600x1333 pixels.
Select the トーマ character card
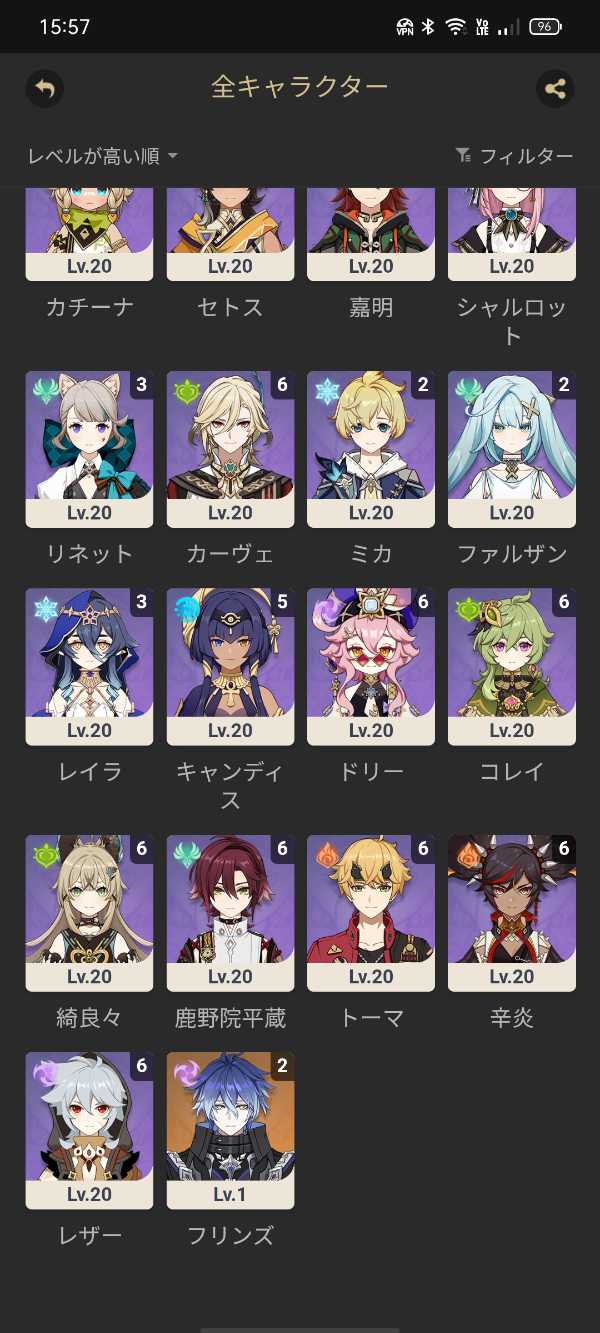[371, 912]
